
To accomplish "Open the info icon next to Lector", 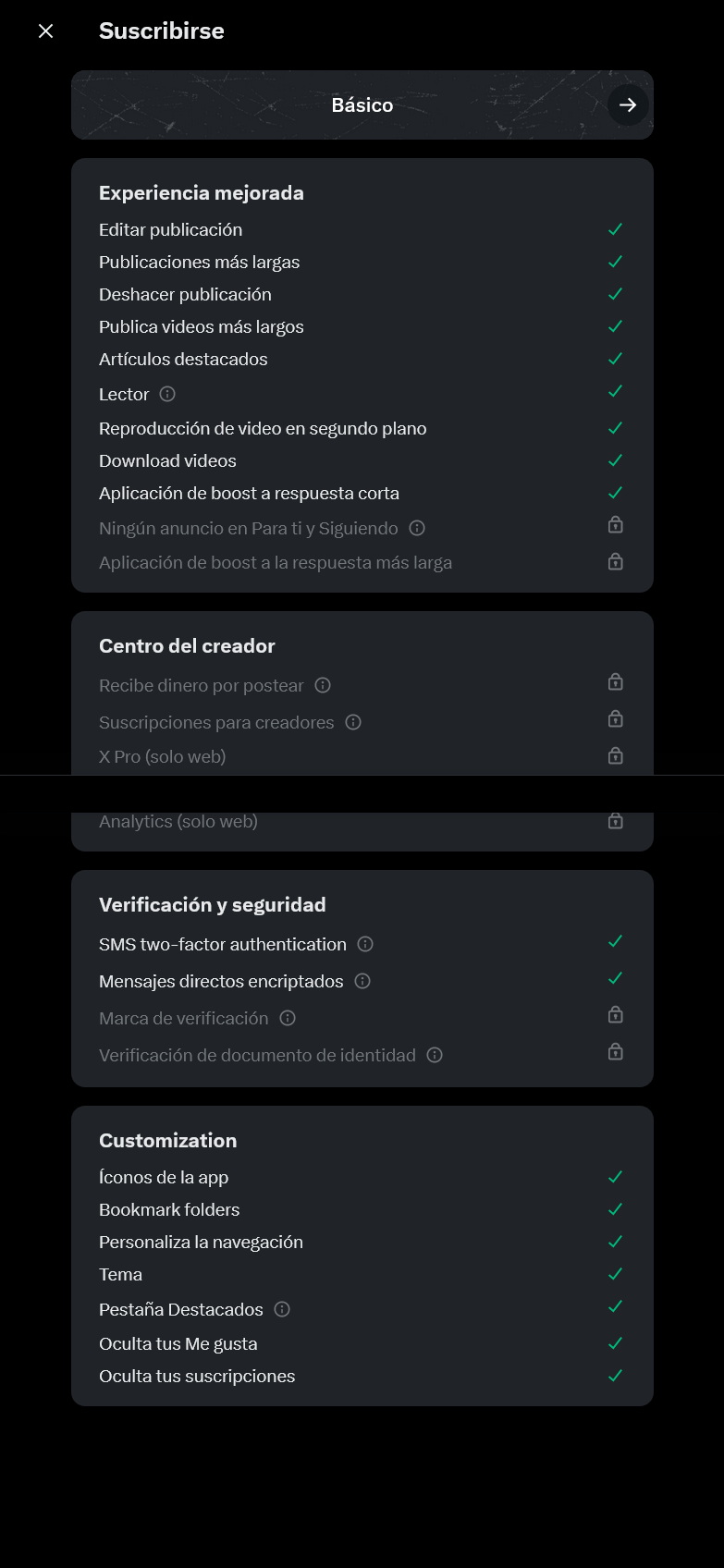I will pyautogui.click(x=167, y=394).
